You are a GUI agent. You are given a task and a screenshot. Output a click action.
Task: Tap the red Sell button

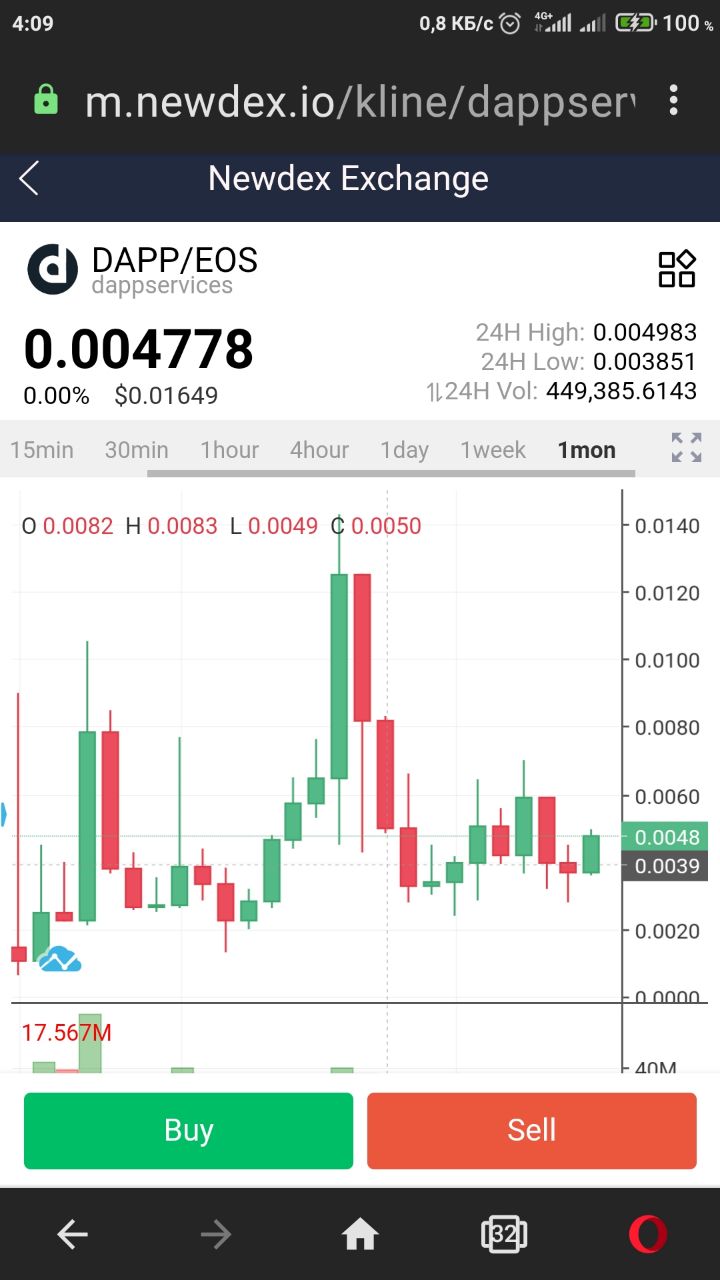point(531,1130)
